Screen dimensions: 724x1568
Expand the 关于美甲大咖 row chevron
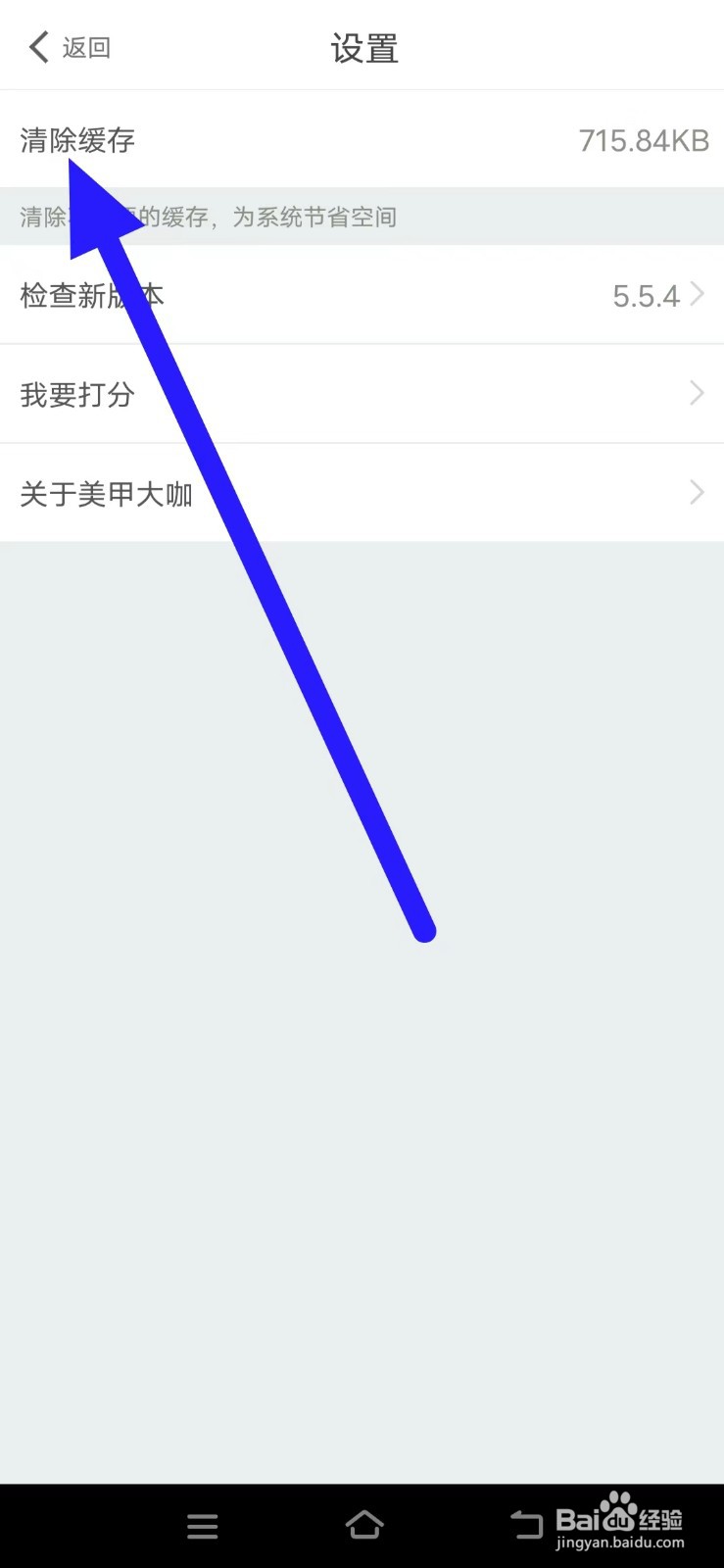pyautogui.click(x=697, y=492)
